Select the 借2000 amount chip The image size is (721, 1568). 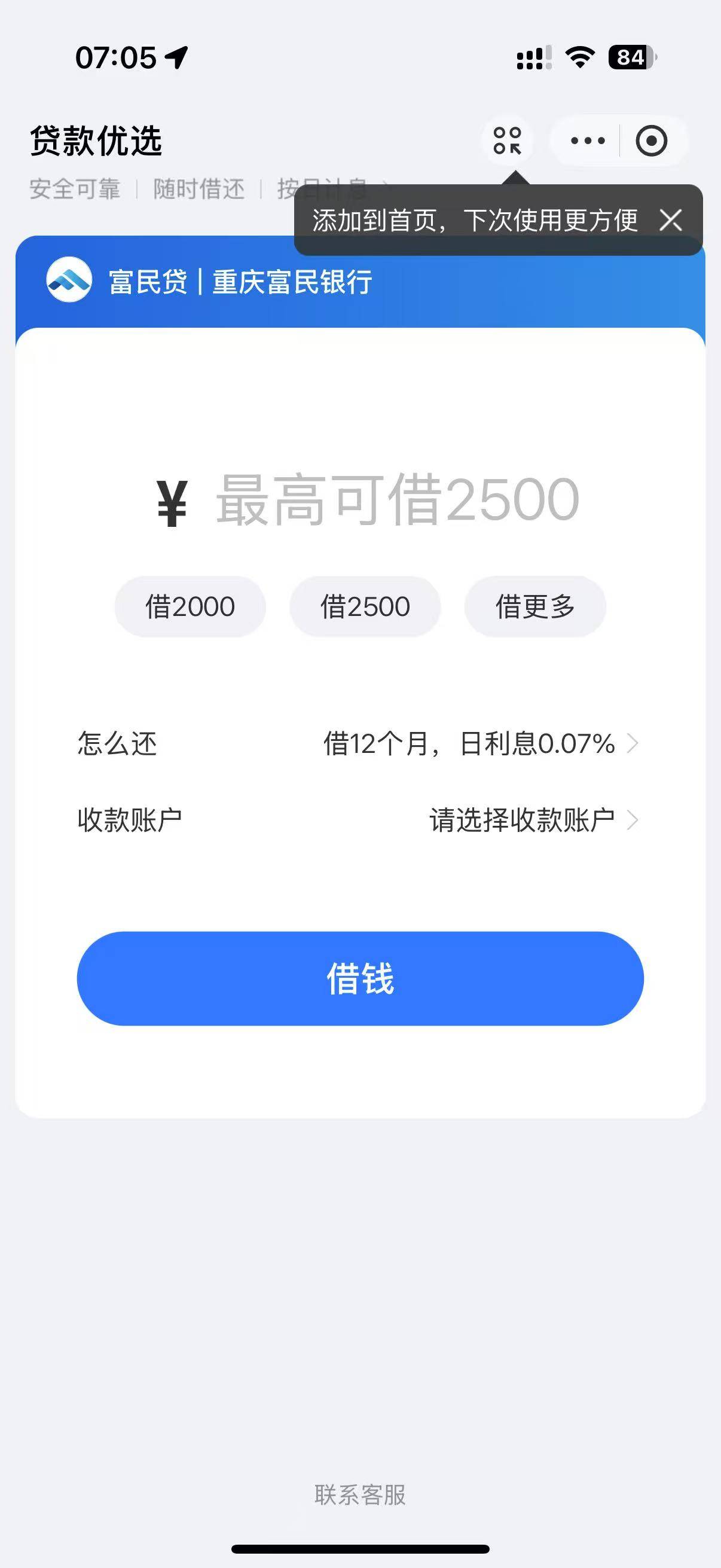click(190, 606)
